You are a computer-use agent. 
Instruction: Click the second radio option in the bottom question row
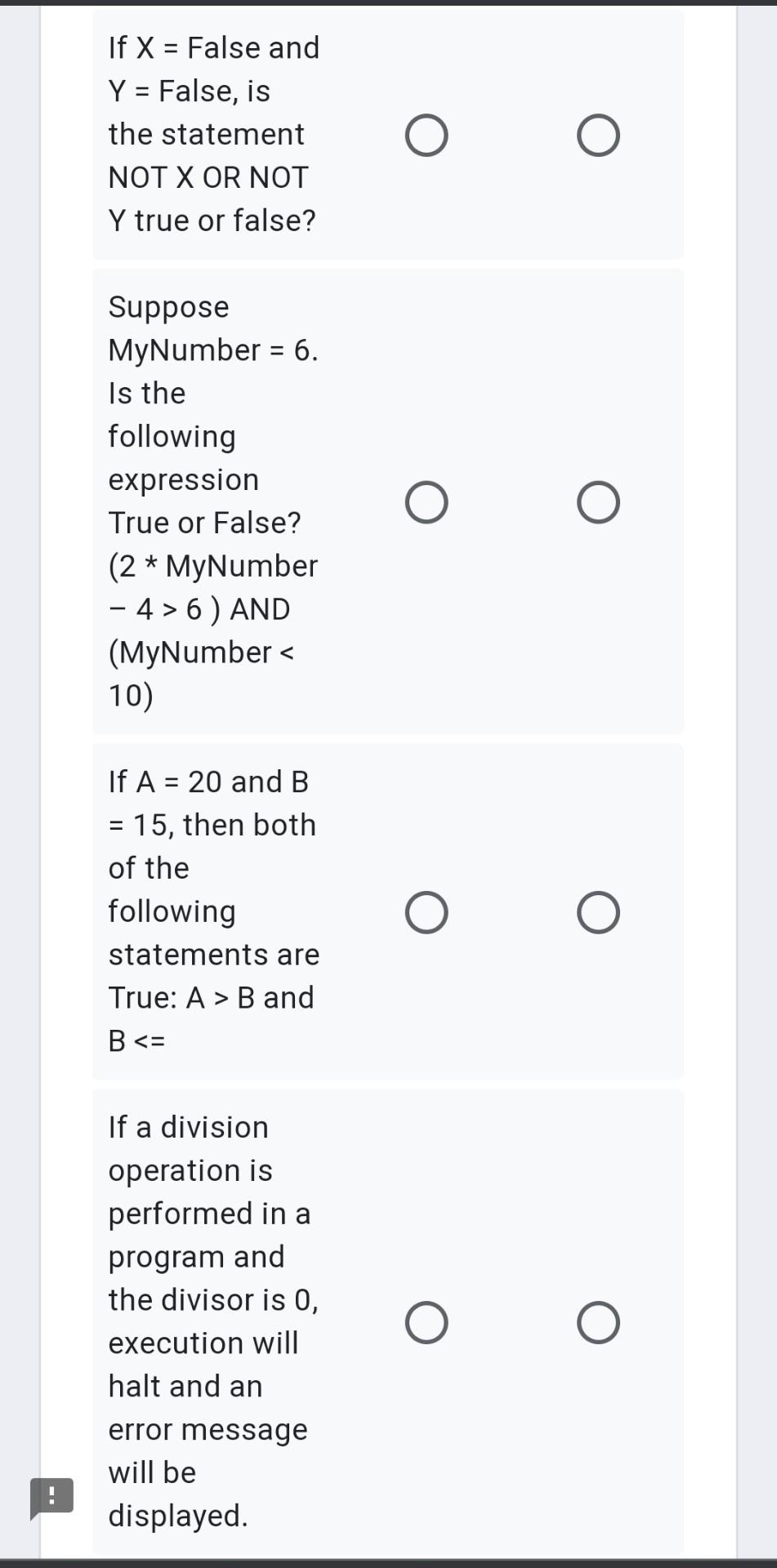tap(599, 1323)
